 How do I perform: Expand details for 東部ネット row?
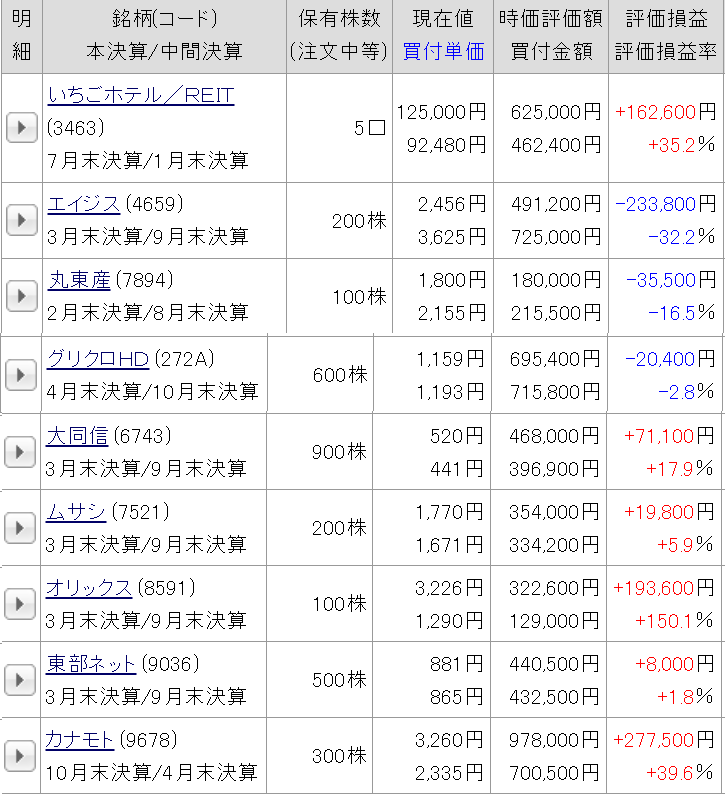point(20,680)
